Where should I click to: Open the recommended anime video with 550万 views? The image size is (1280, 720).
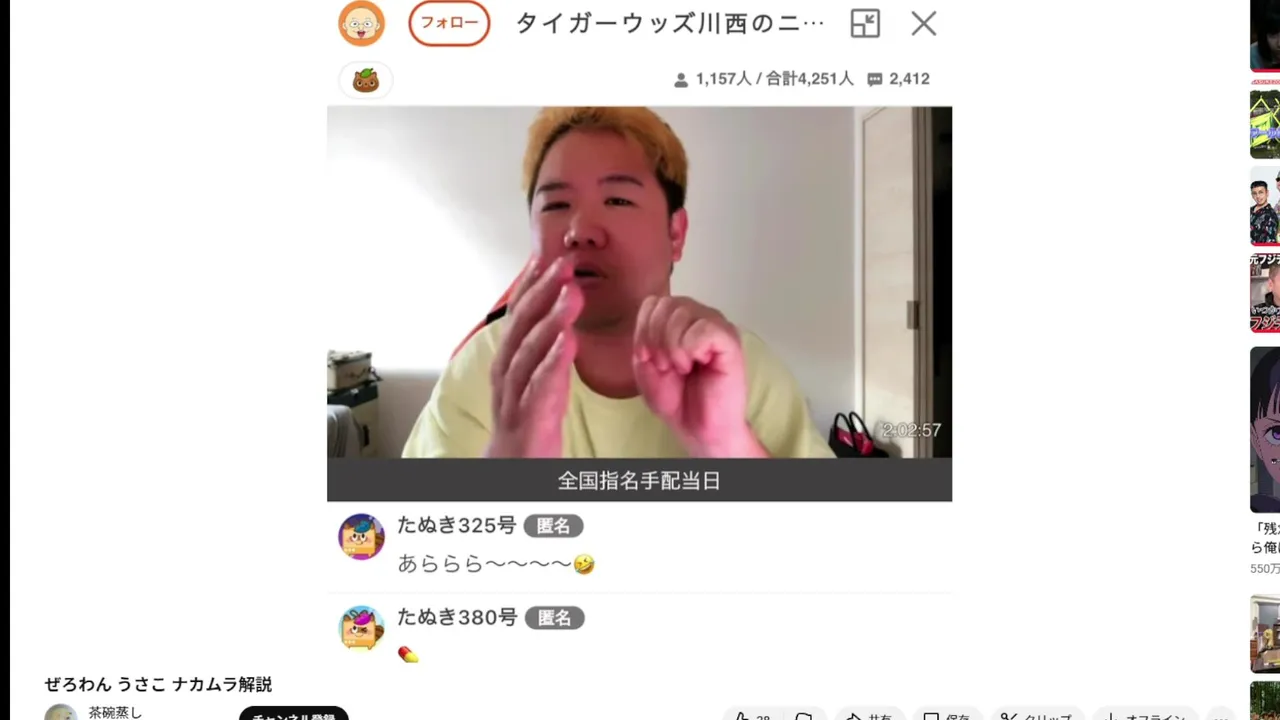point(1265,430)
